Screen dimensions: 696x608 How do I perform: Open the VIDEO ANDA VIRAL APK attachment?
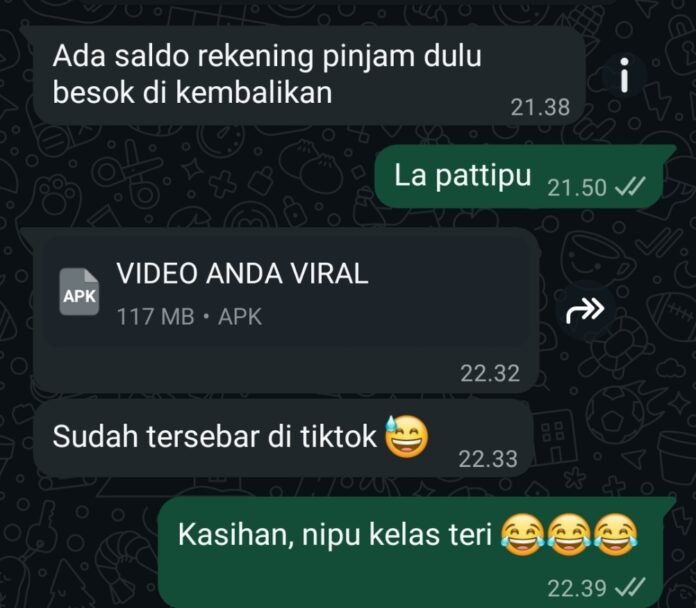[285, 294]
